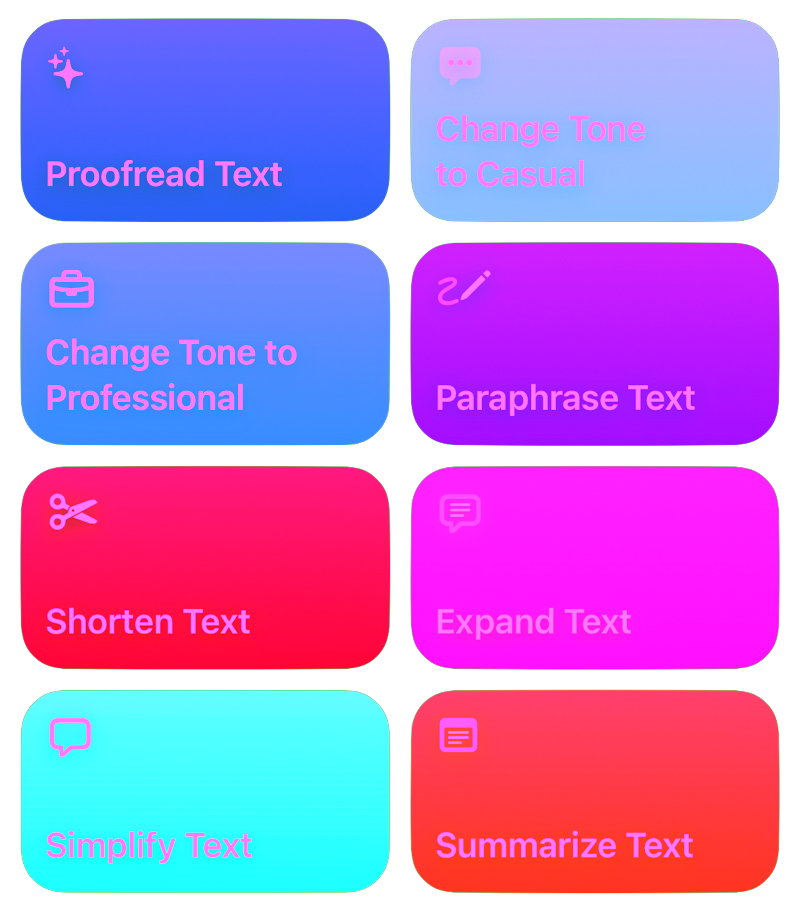The width and height of the screenshot is (800, 915).
Task: Select the empty speech bubble icon on Simplify Text
Action: 69,738
